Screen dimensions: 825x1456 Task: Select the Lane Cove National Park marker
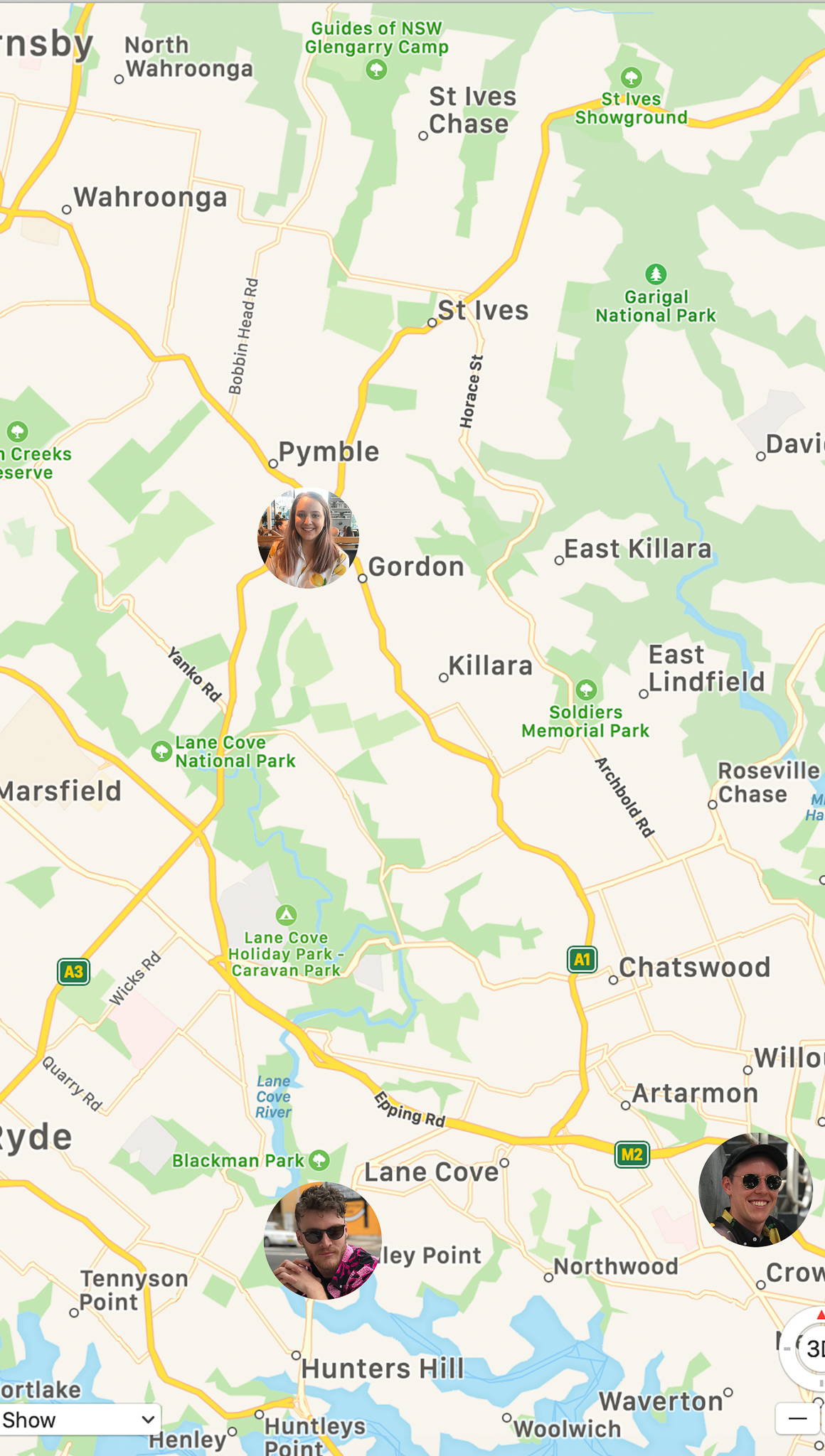pos(161,751)
